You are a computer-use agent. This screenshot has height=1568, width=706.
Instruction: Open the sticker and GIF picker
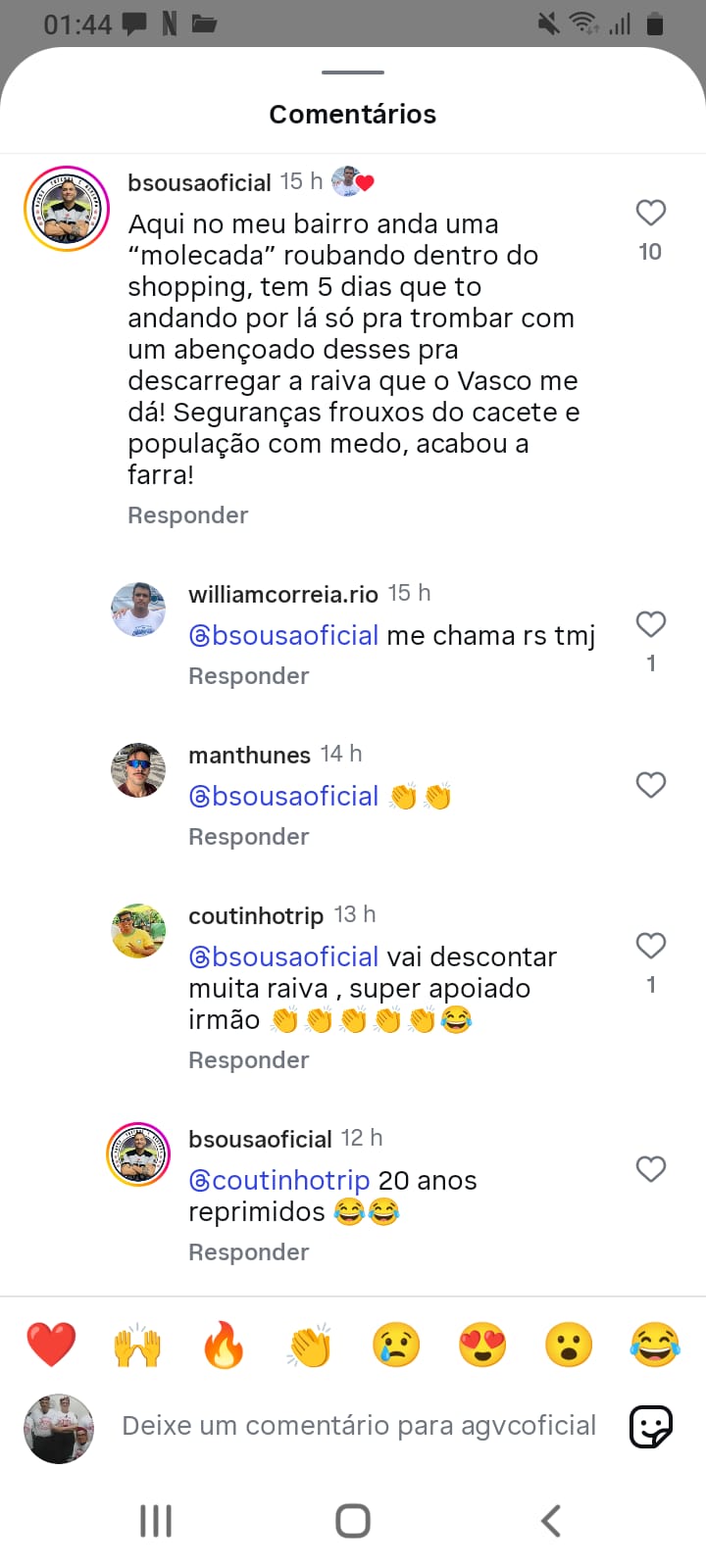point(650,1426)
